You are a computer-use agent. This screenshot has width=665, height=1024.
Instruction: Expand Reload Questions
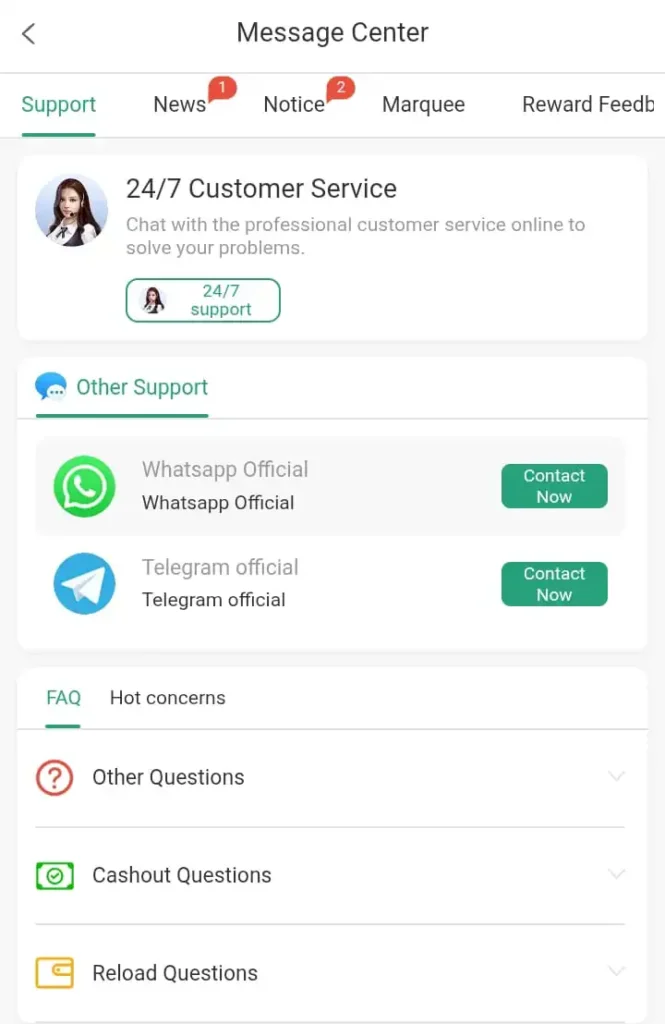pos(330,973)
